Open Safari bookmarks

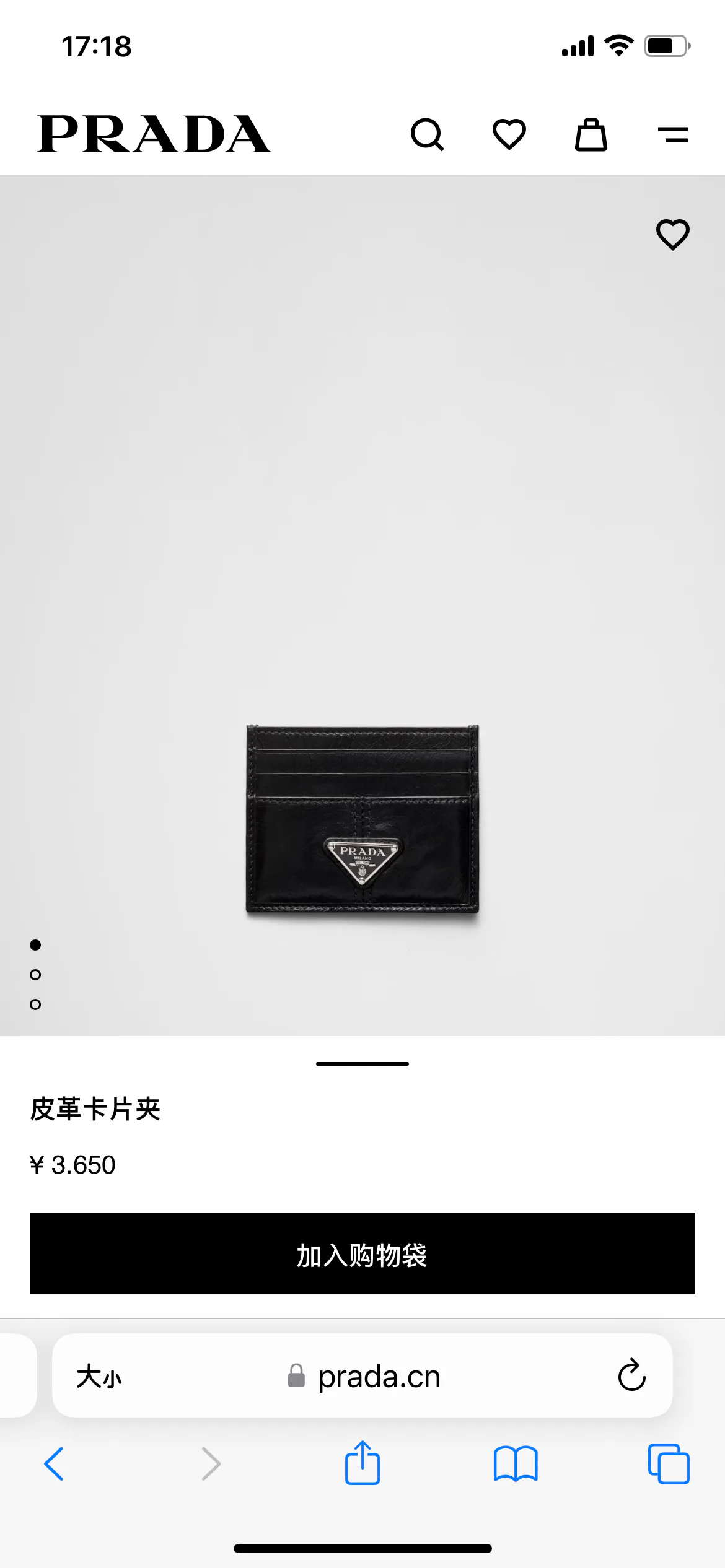516,1464
